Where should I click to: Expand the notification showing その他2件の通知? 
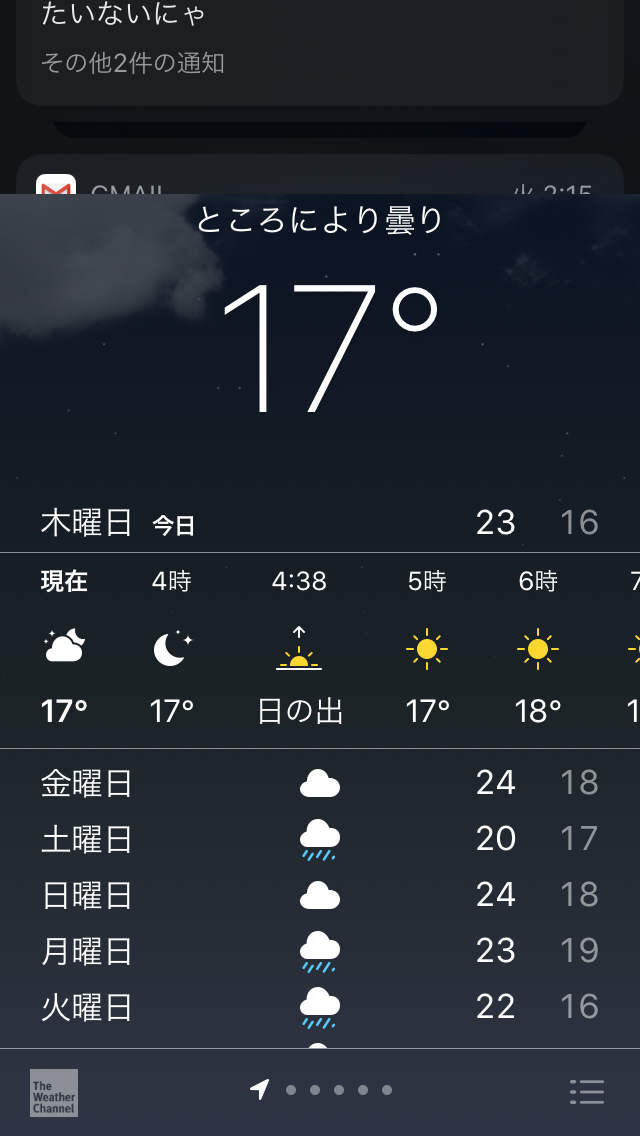point(320,52)
